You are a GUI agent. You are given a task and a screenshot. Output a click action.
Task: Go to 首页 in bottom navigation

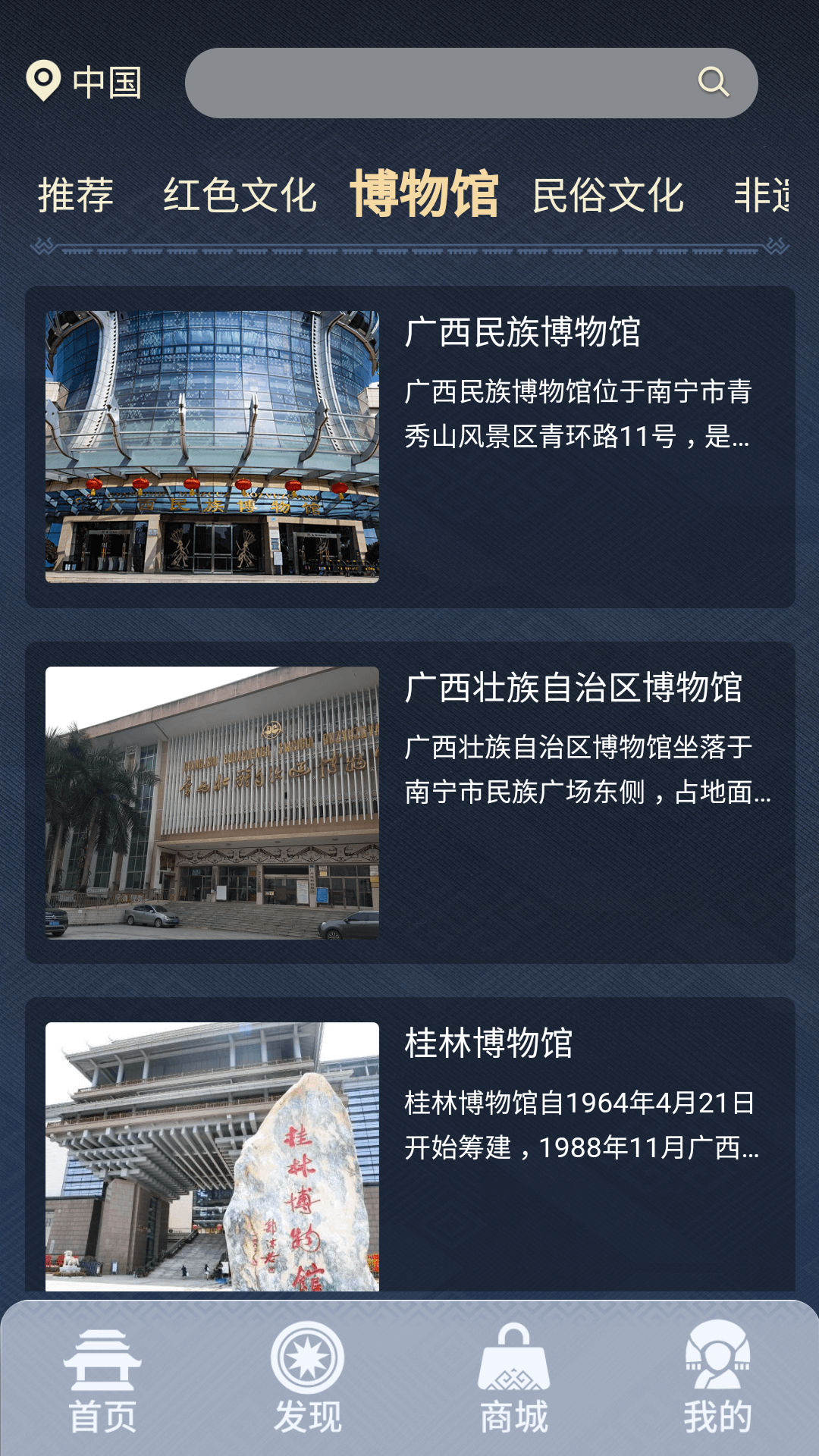tap(102, 1382)
